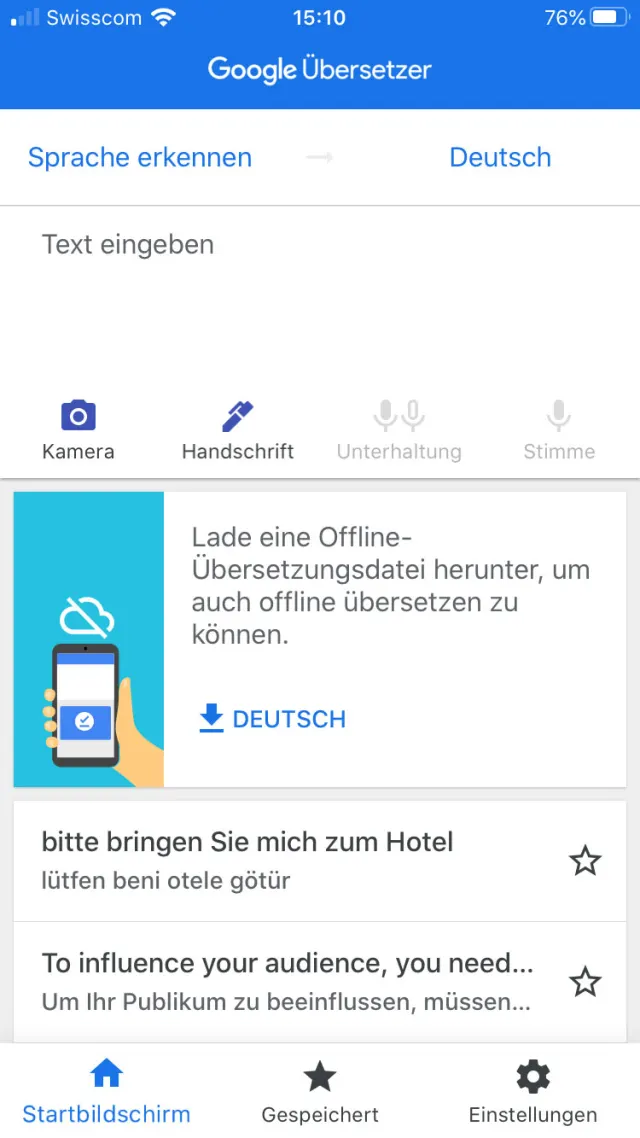Screen dimensions: 640x1138
Task: Open Unterhaltung mode
Action: click(x=399, y=430)
